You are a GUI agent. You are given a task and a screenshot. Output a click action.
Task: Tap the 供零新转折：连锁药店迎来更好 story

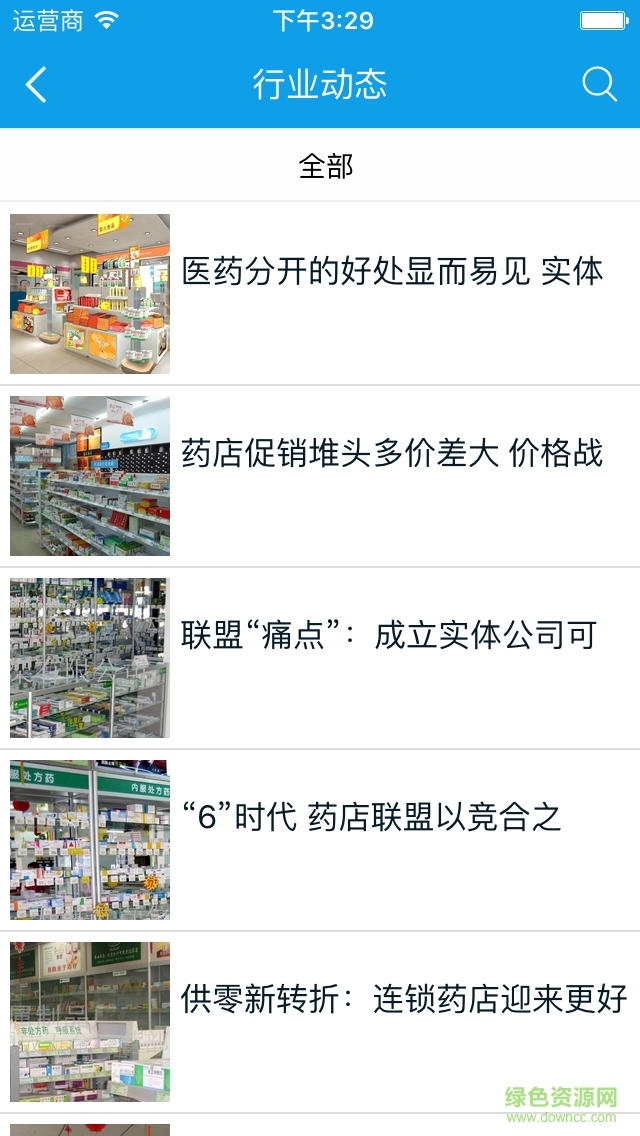(x=404, y=999)
